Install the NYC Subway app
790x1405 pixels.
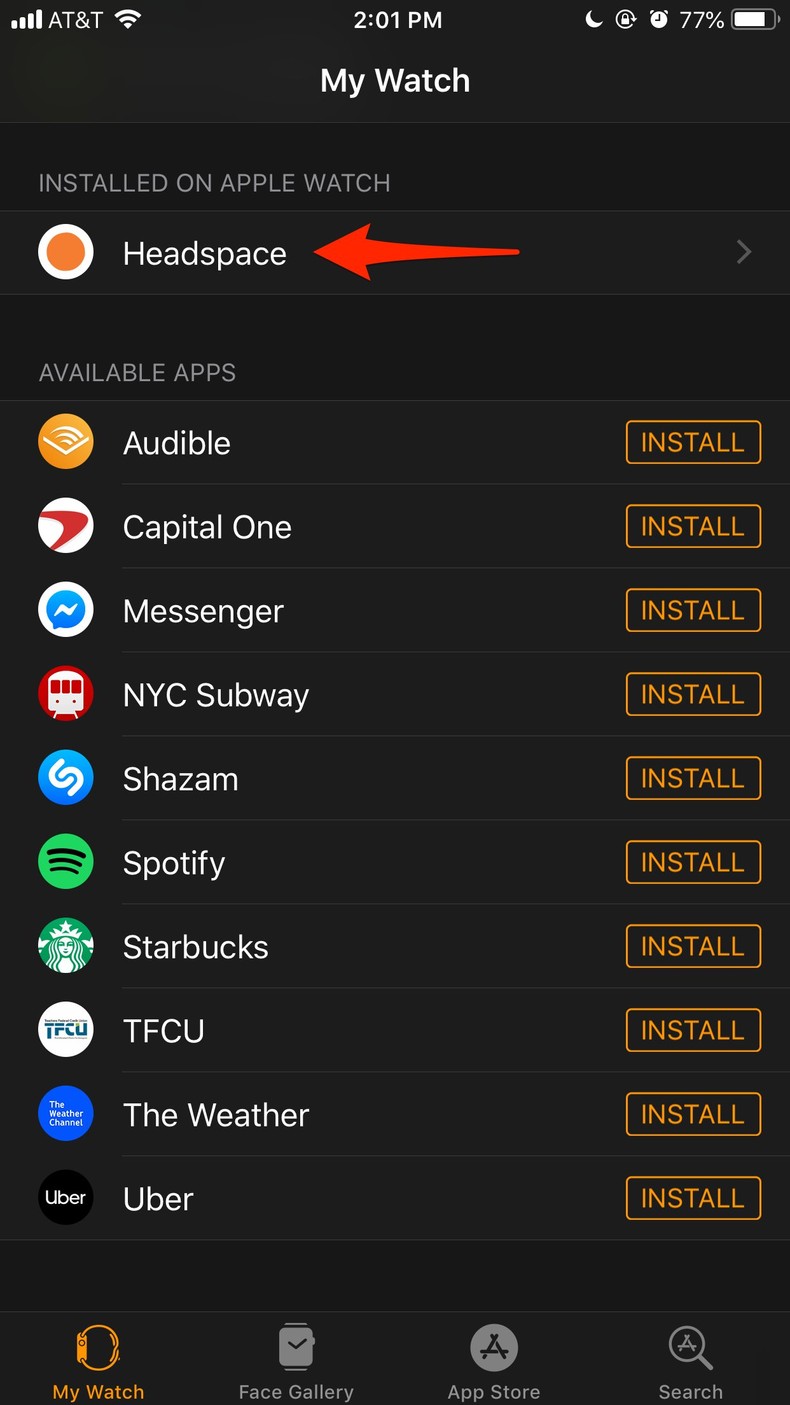693,695
